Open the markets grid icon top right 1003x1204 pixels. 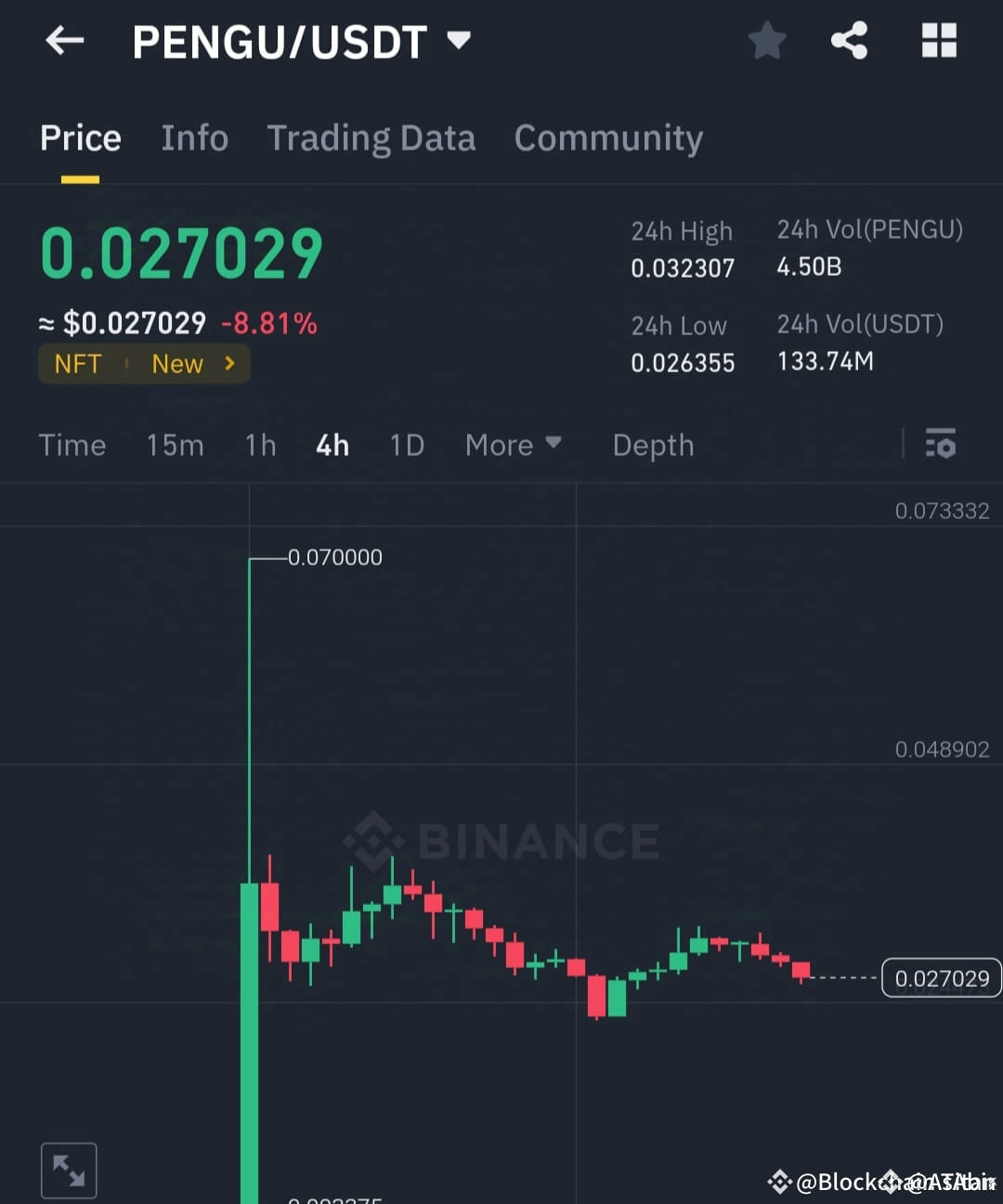(938, 40)
